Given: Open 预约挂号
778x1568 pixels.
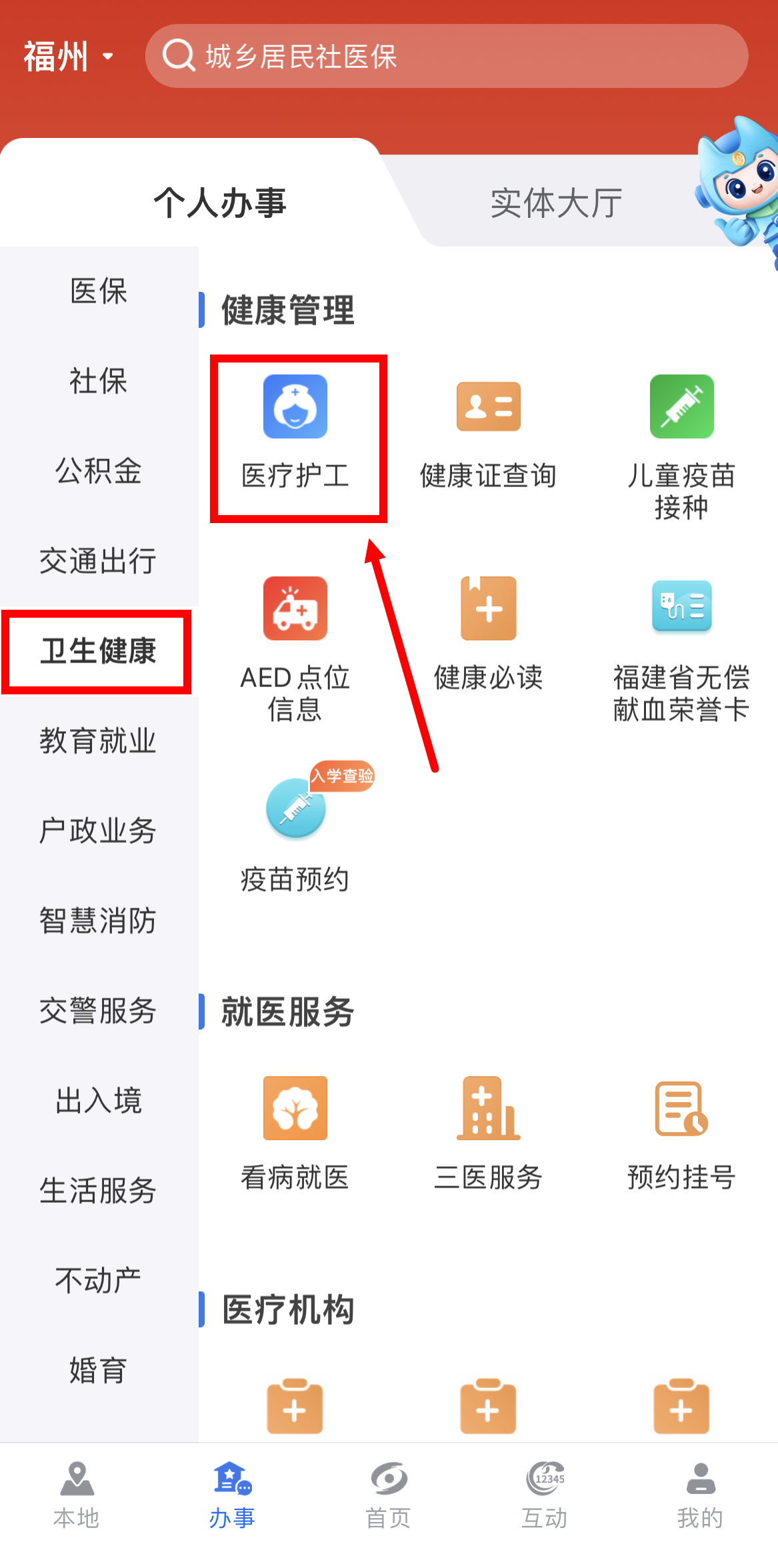Looking at the screenshot, I should (x=681, y=1133).
